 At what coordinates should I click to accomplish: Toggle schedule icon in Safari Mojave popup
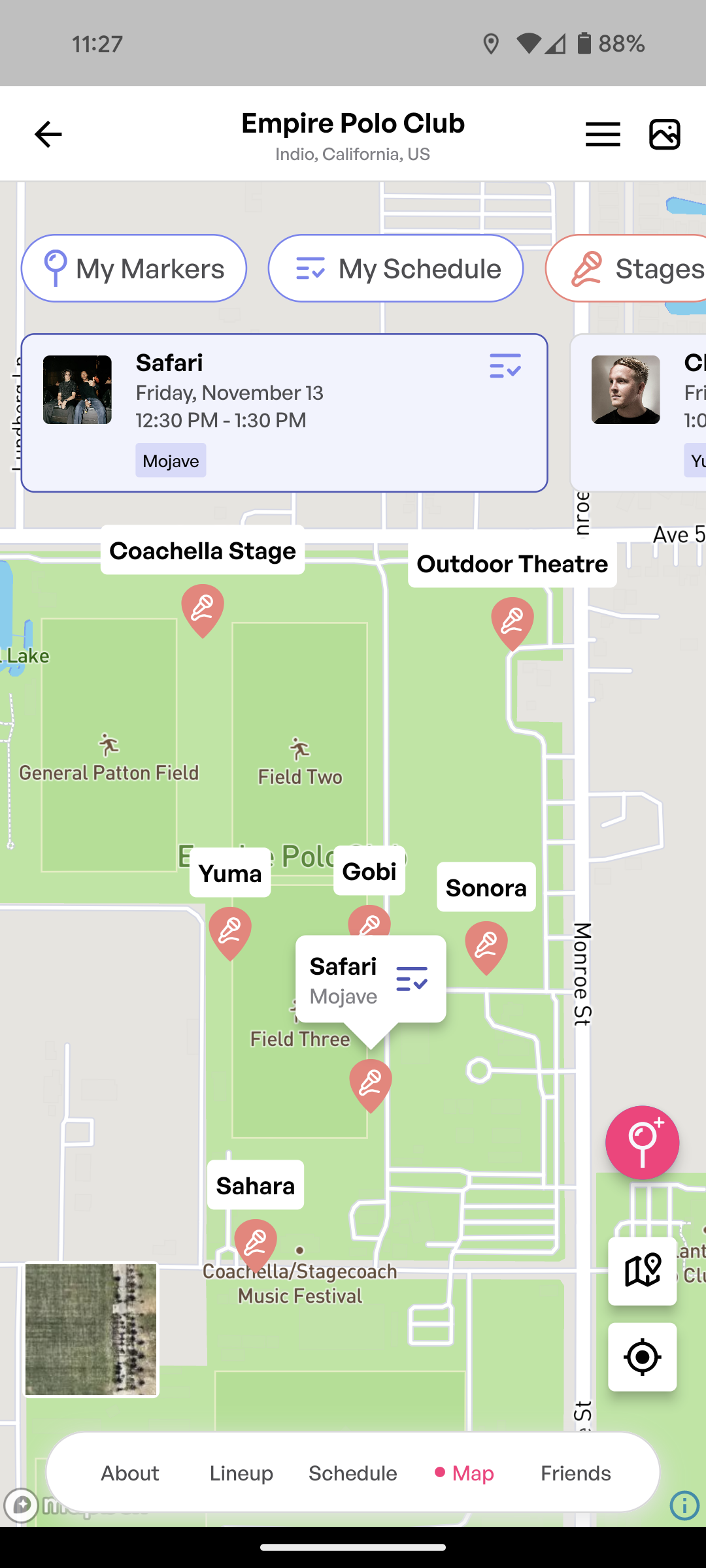click(x=412, y=979)
